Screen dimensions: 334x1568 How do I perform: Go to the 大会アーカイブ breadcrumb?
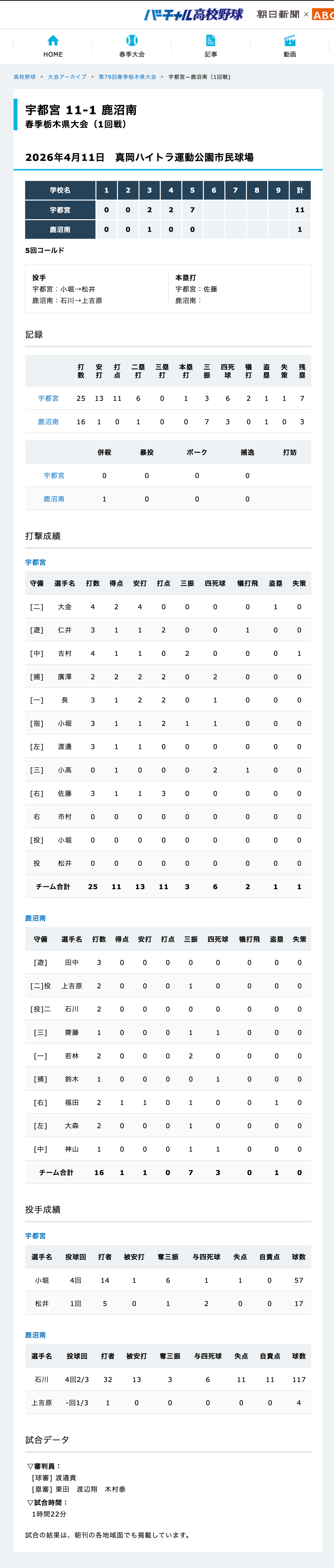[x=67, y=77]
